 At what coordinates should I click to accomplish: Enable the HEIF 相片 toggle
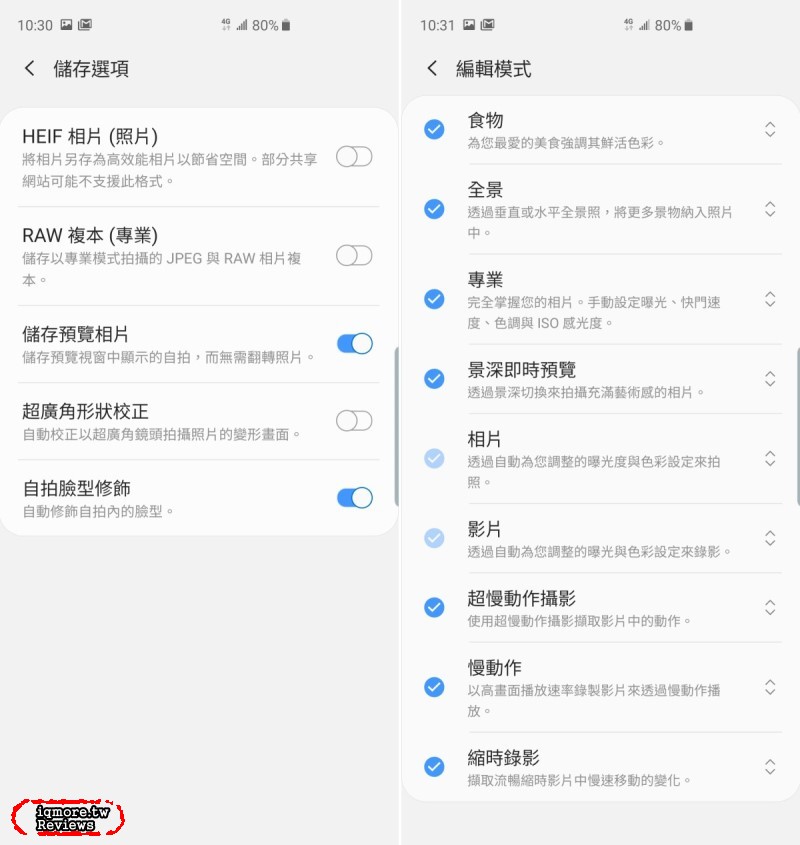tap(354, 157)
